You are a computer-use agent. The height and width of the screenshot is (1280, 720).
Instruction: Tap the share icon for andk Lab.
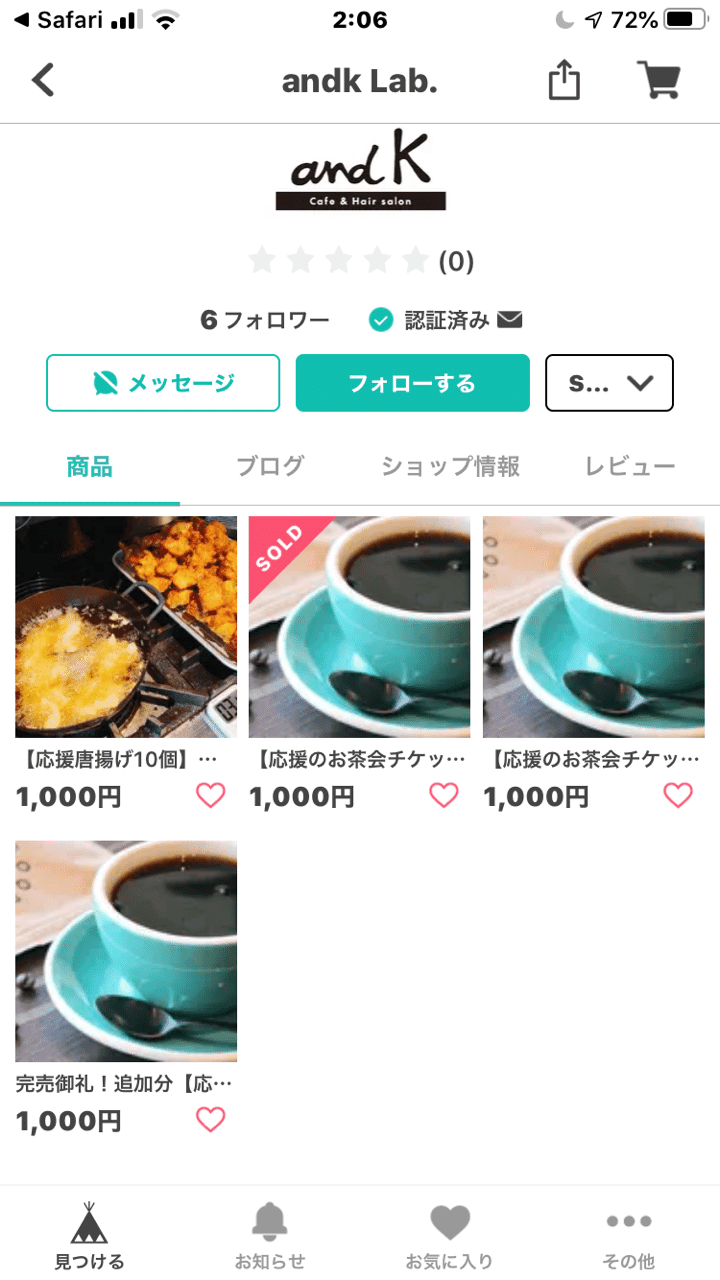(x=564, y=80)
